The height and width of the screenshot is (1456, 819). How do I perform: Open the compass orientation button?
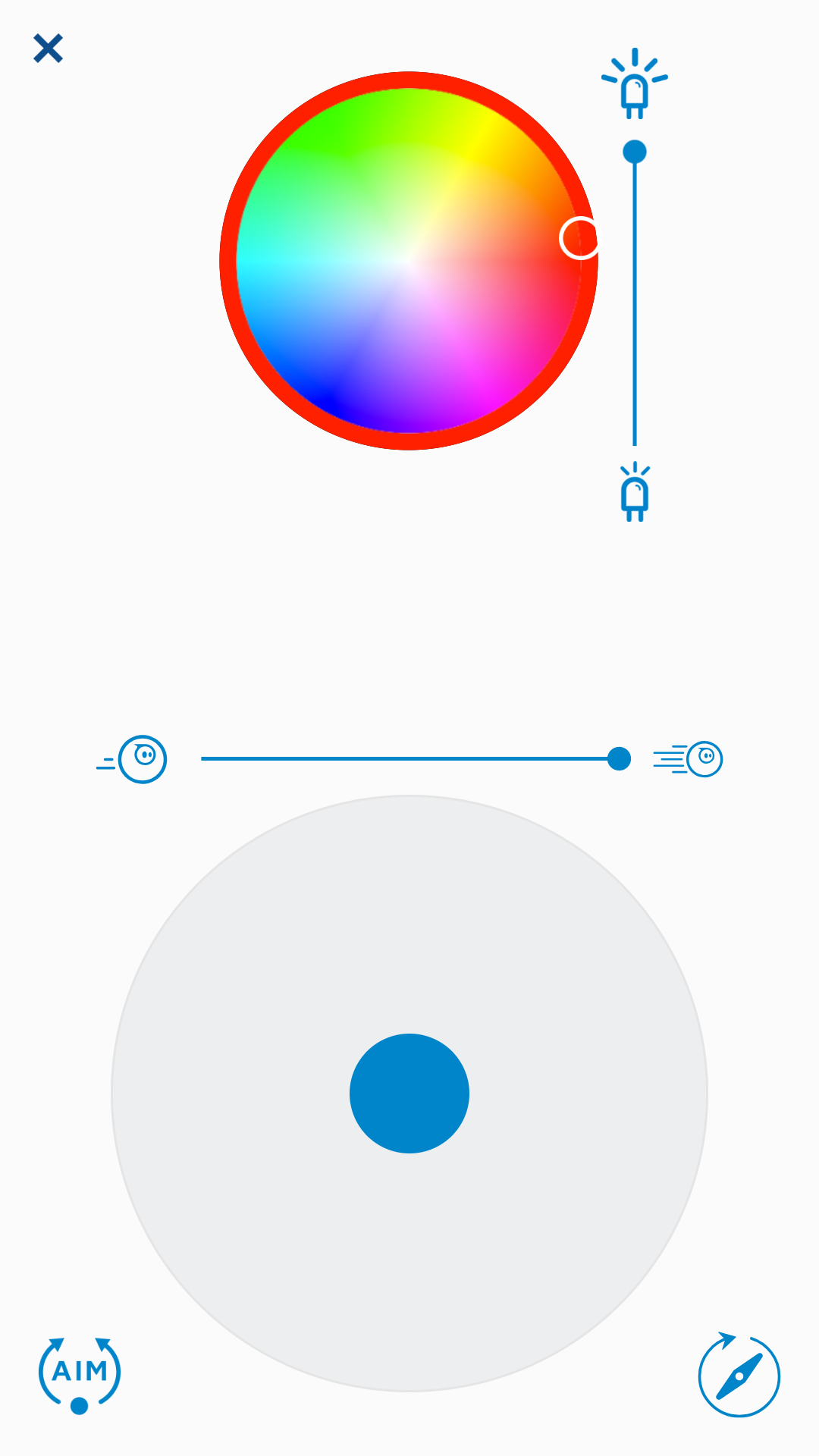pos(739,1375)
